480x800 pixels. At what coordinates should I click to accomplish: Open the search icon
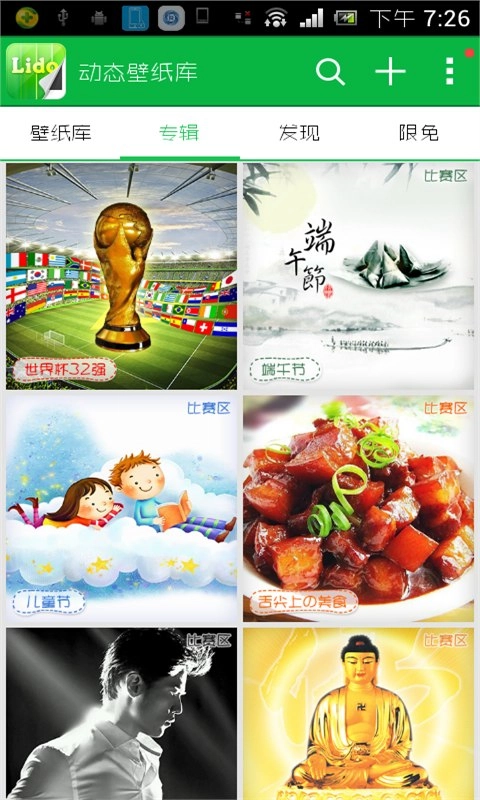tap(330, 71)
